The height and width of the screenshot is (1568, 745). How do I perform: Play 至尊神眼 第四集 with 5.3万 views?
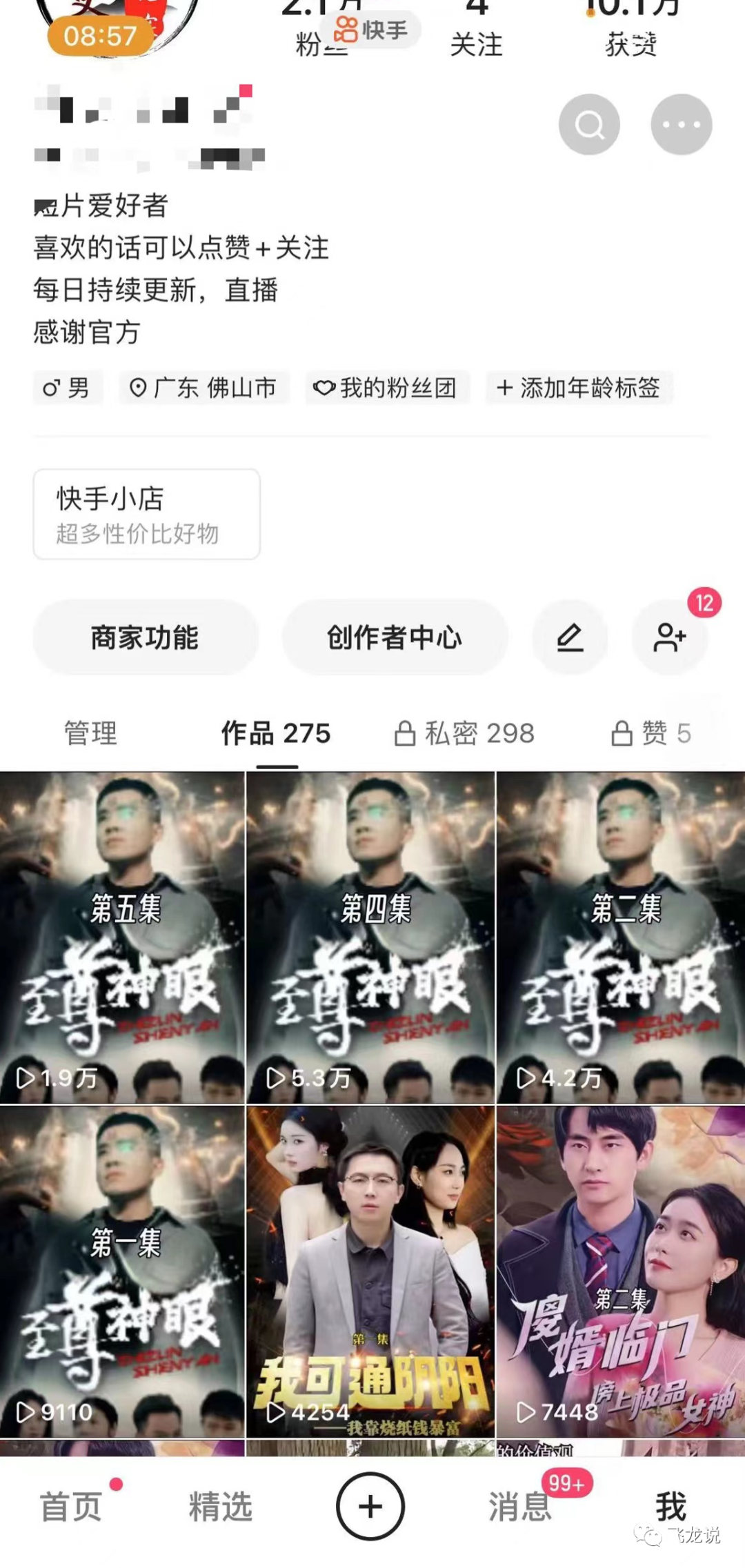(x=370, y=937)
